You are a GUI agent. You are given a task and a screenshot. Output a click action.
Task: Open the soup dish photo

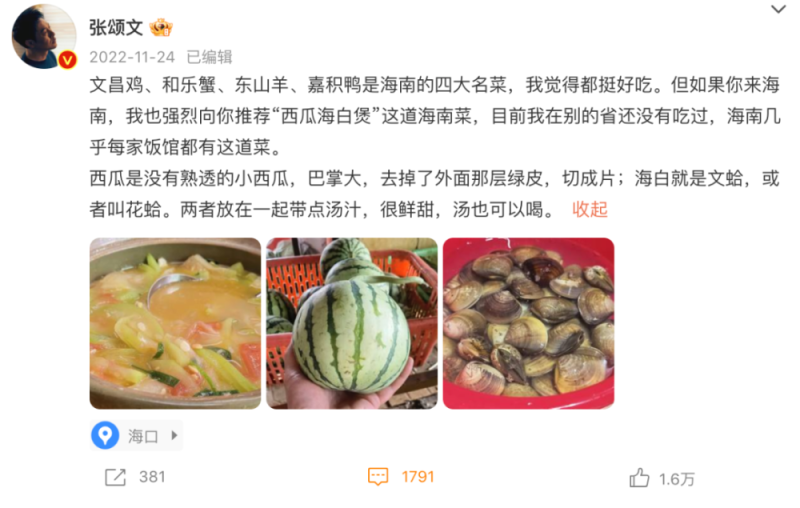pos(175,323)
